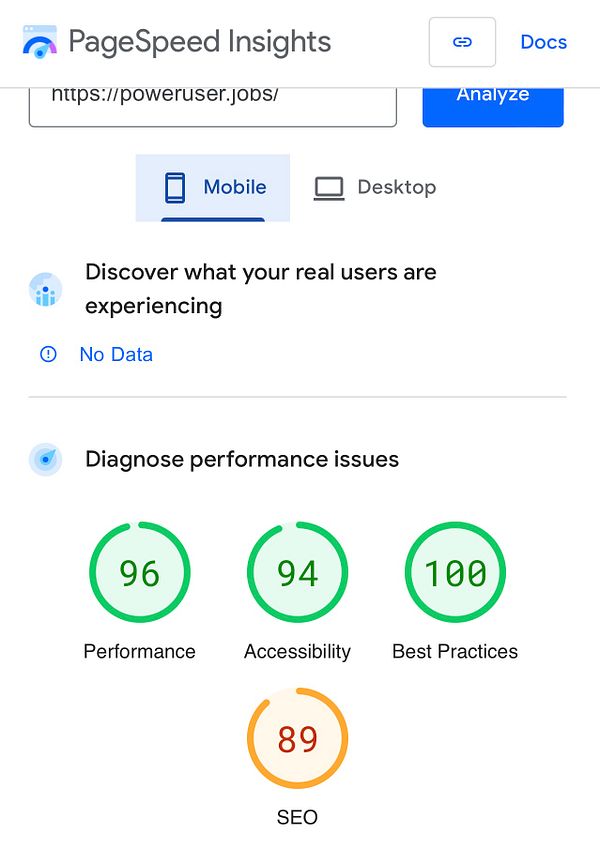
Task: Show the SEO score 89 section
Action: tap(297, 739)
